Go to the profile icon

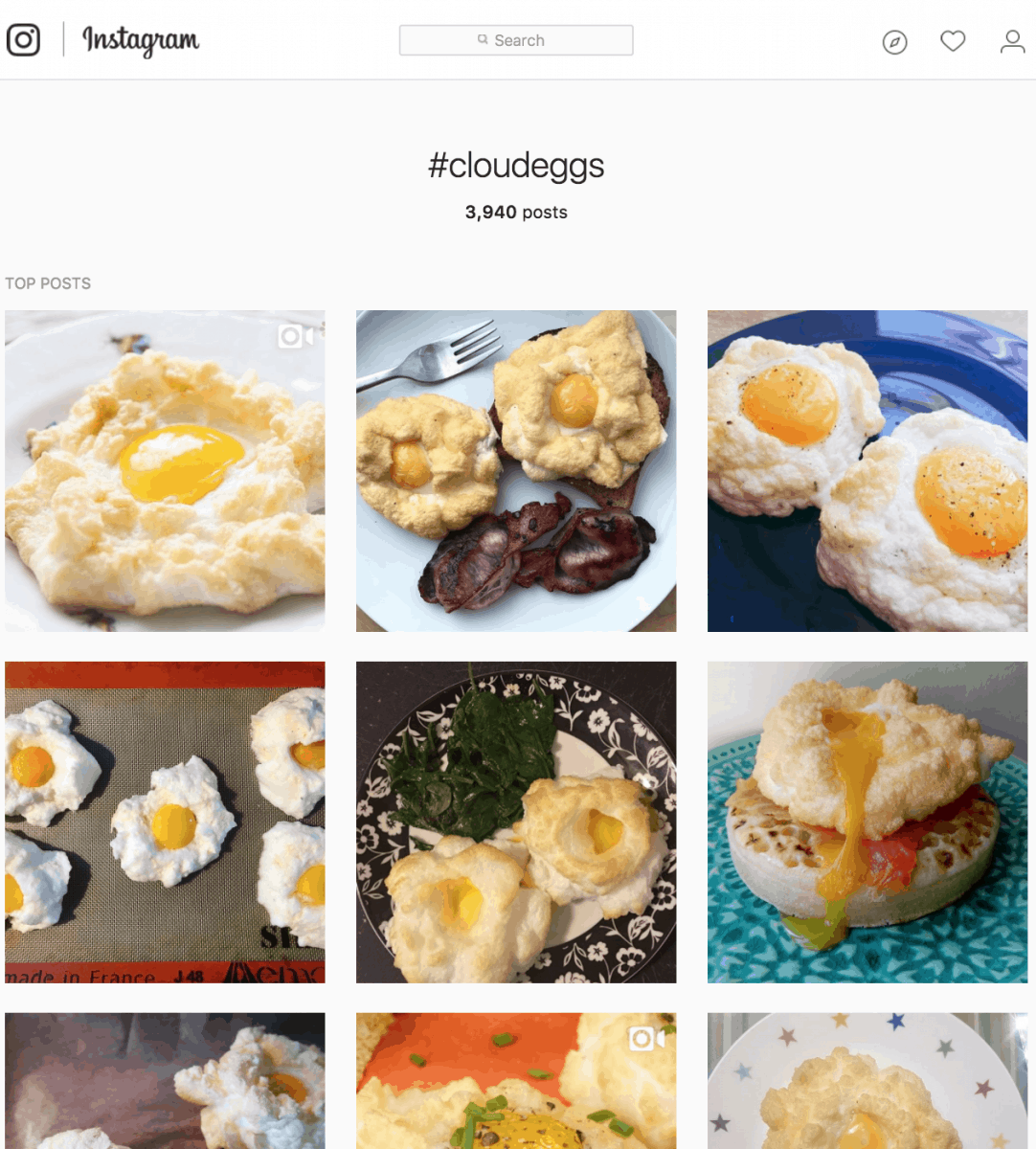[1012, 41]
